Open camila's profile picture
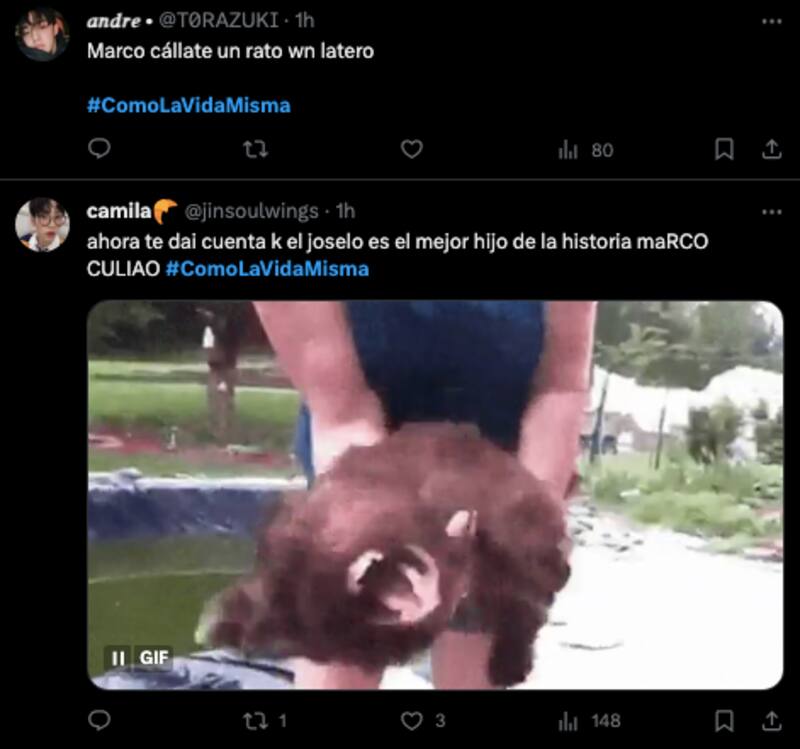Image resolution: width=800 pixels, height=749 pixels. coord(42,224)
